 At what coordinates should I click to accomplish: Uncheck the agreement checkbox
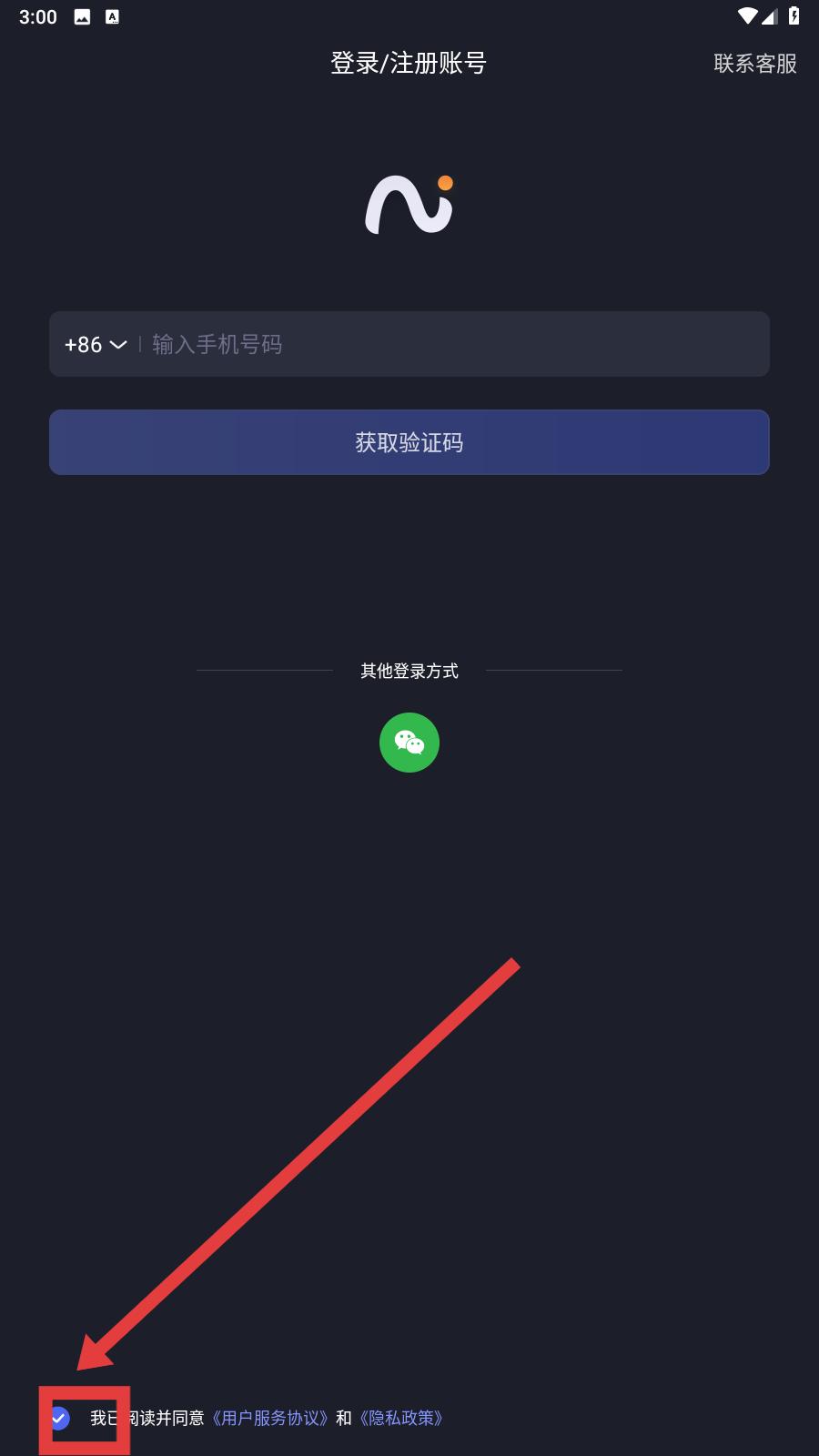(x=59, y=1418)
